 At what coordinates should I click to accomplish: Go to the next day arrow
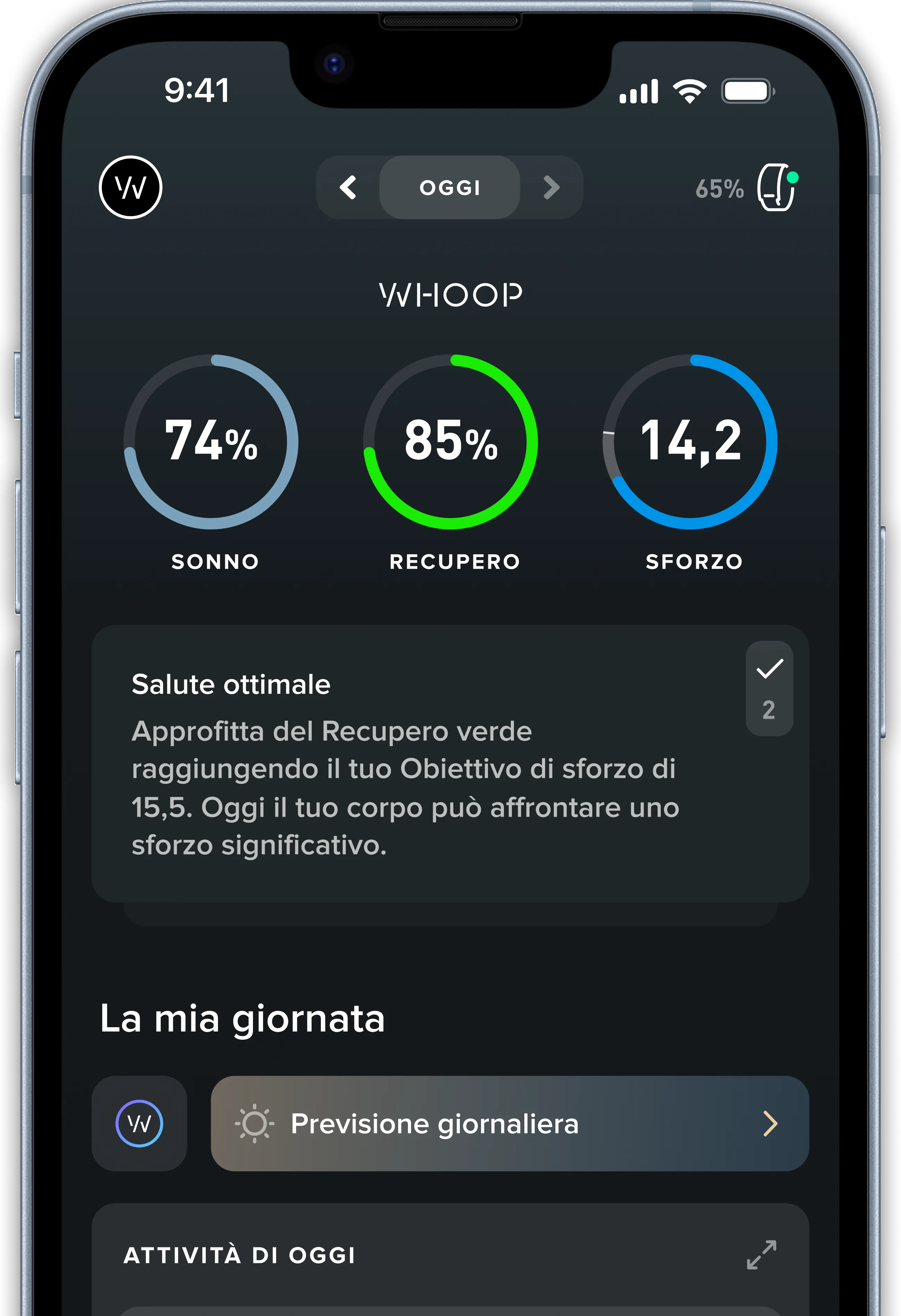[551, 188]
